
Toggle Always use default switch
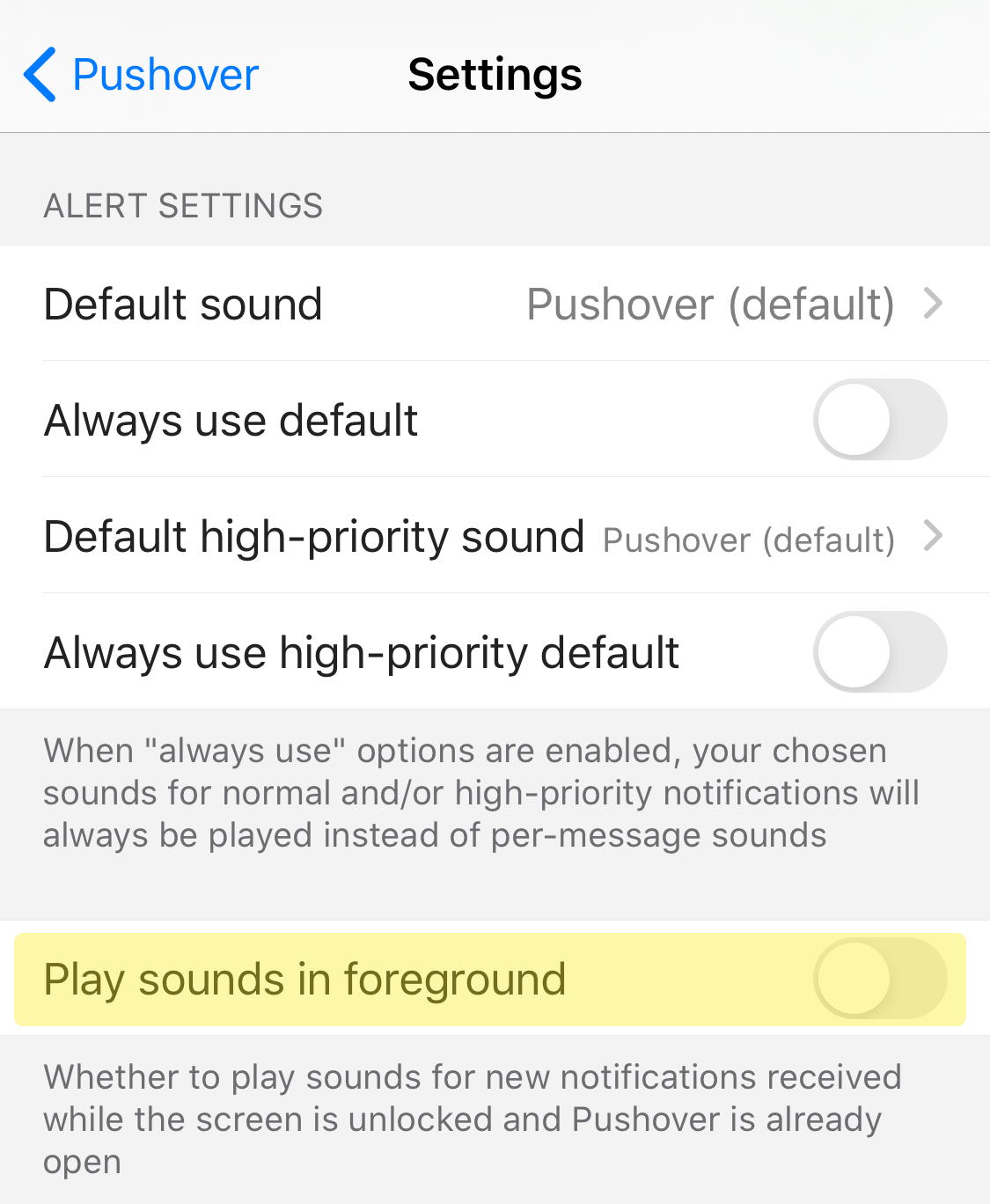[x=879, y=420]
